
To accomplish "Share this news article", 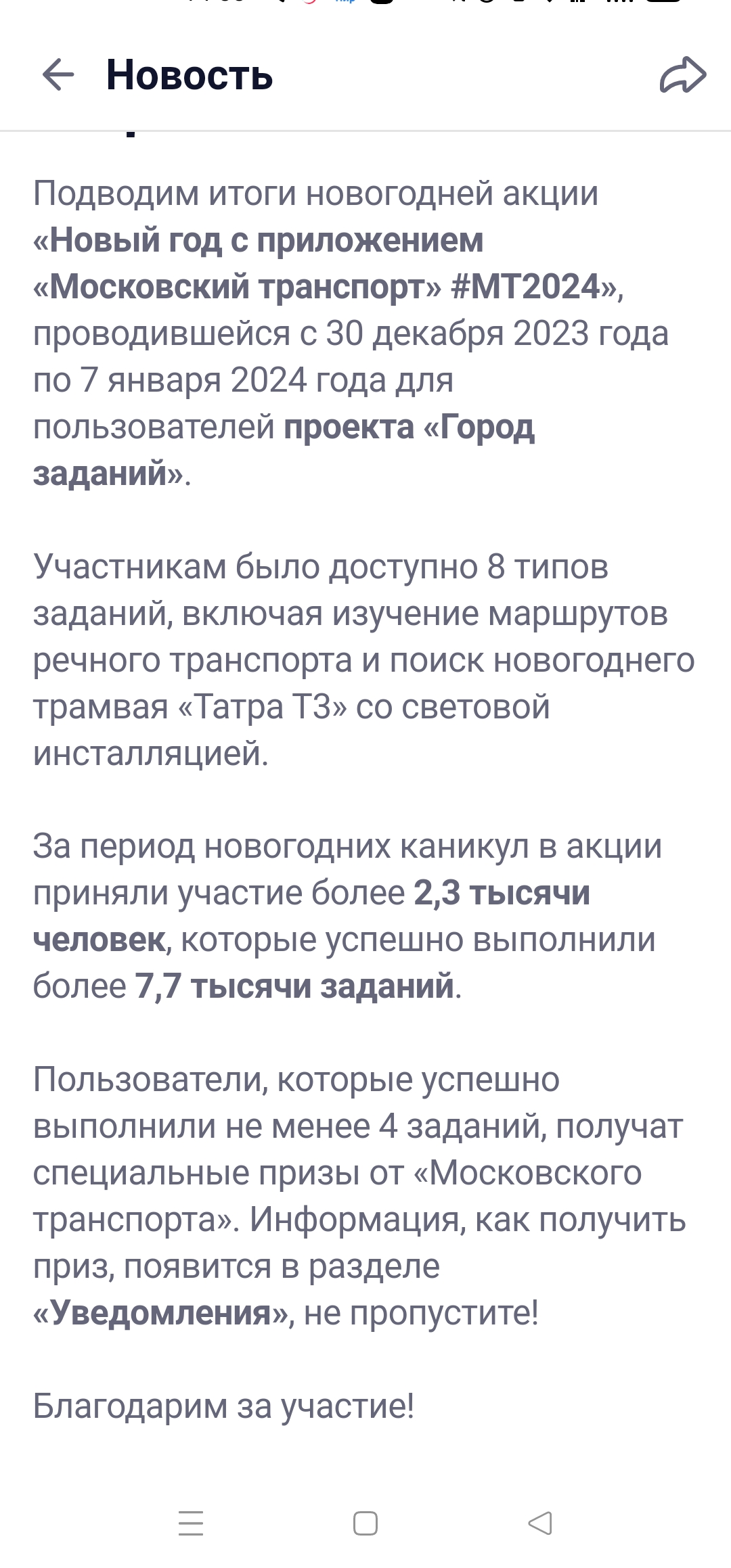I will pyautogui.click(x=683, y=74).
